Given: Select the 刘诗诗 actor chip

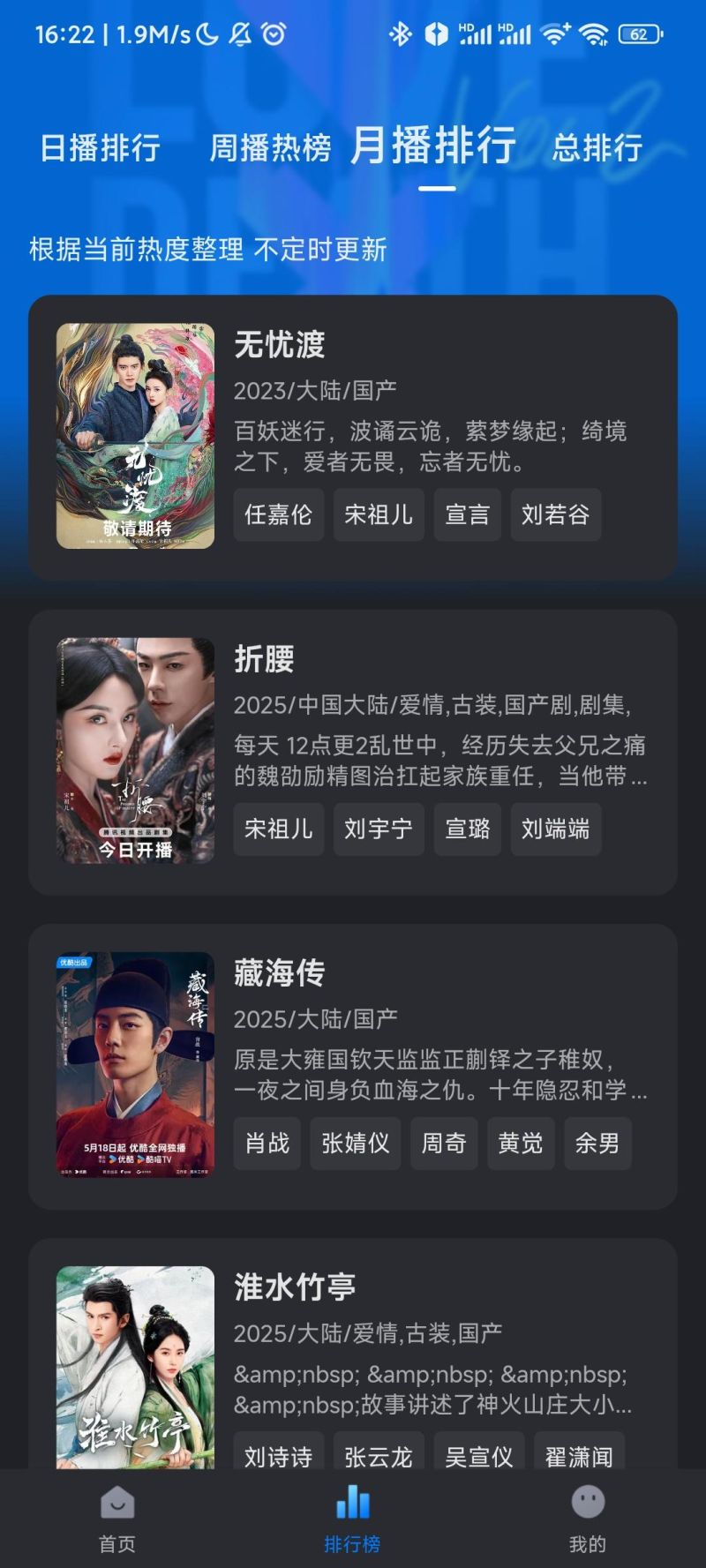Looking at the screenshot, I should 278,1454.
